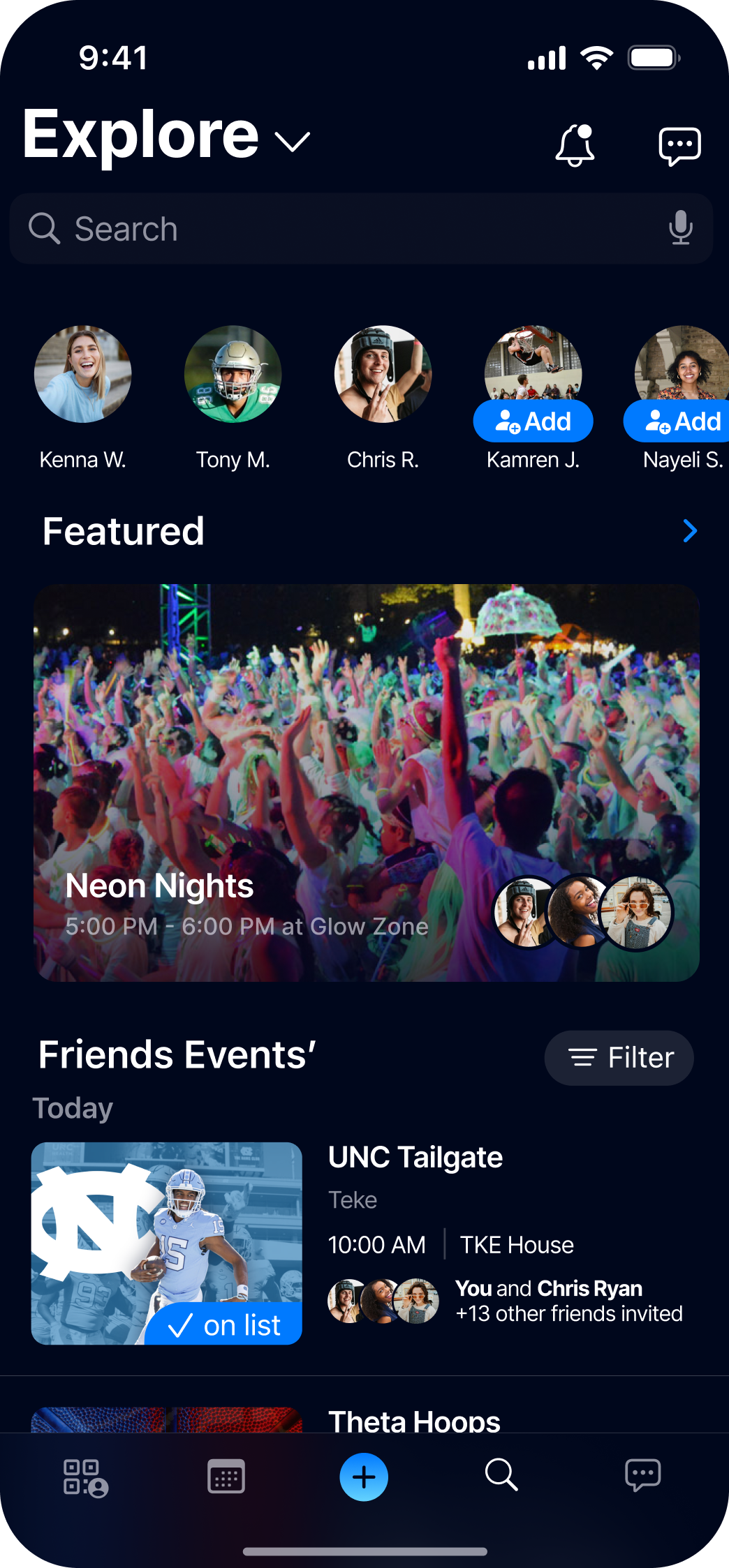Open messages from the top bar
Screen dimensions: 729x1568
tap(679, 146)
